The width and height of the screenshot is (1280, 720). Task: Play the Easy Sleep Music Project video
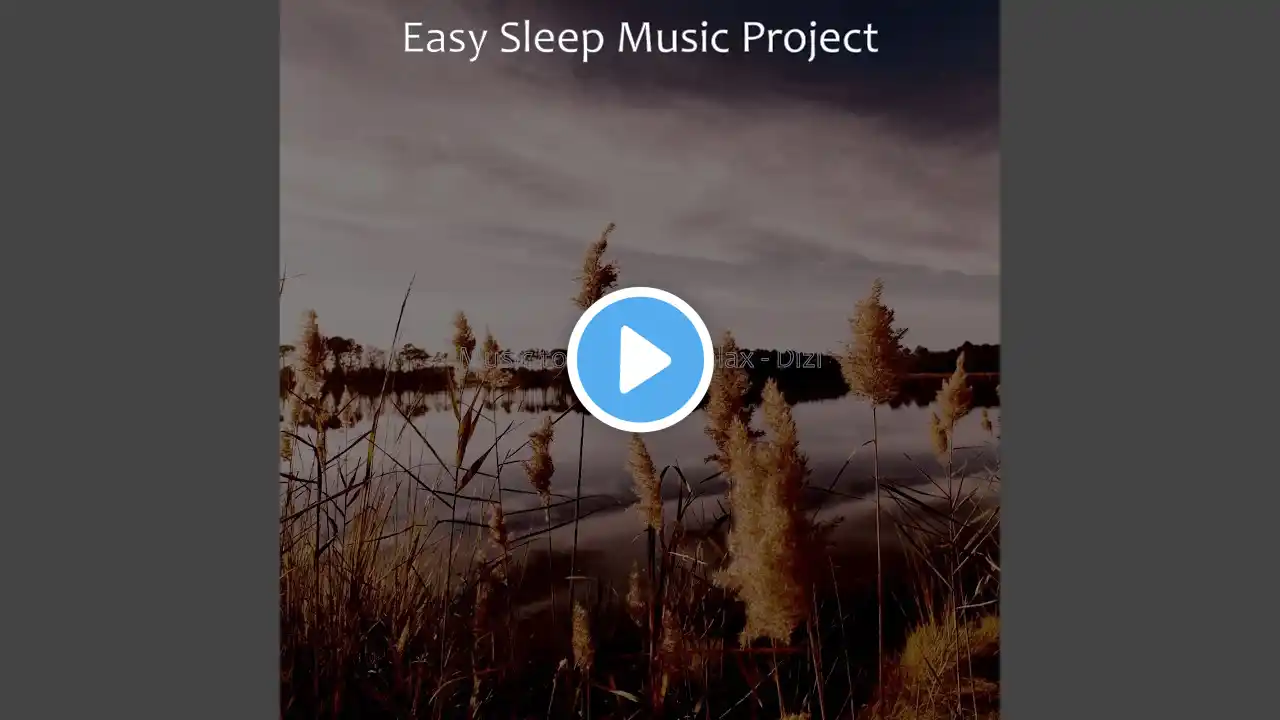click(x=640, y=359)
